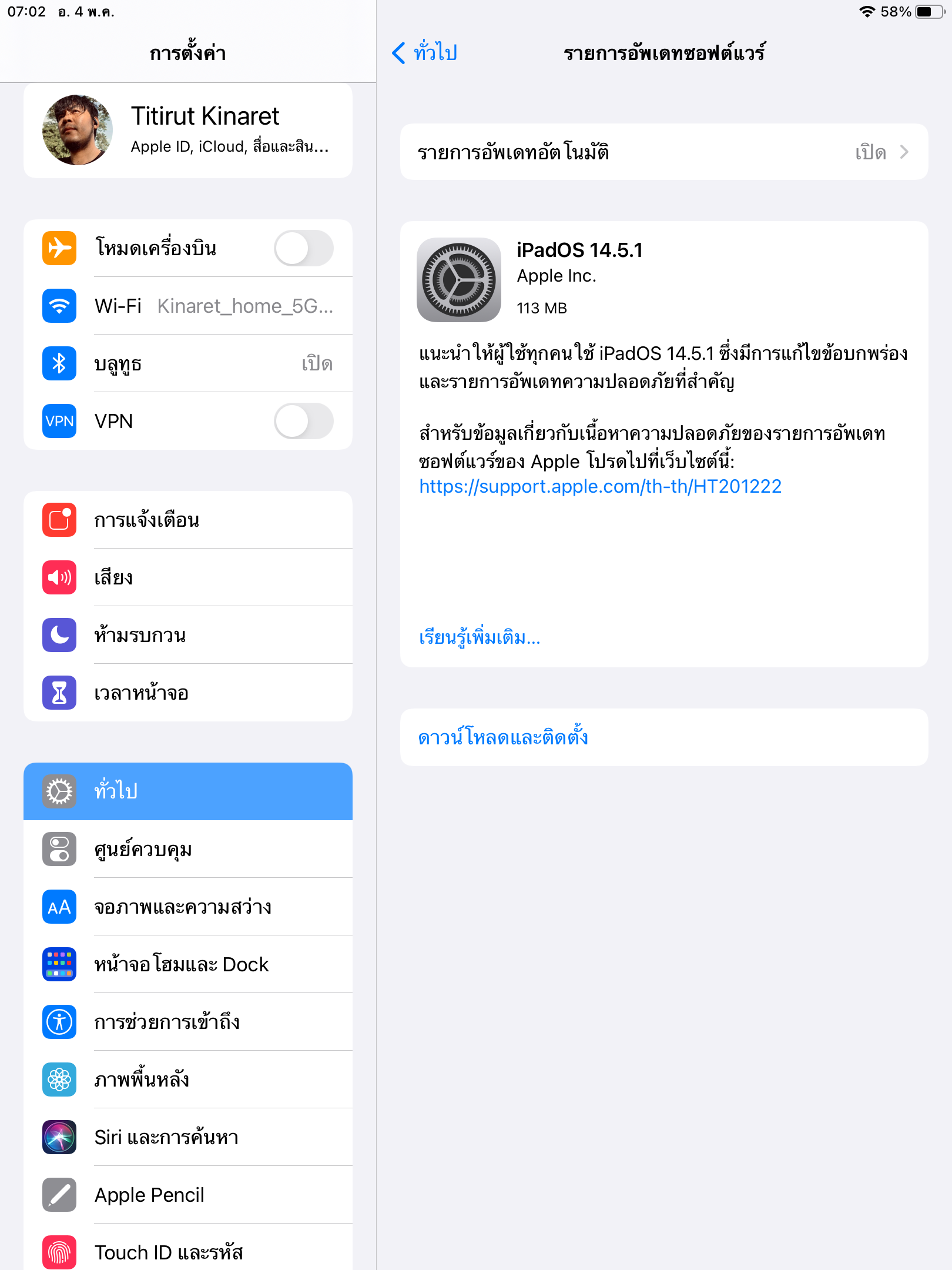Open จอภาพและความสว่าง settings
The image size is (952, 1270).
[x=188, y=907]
